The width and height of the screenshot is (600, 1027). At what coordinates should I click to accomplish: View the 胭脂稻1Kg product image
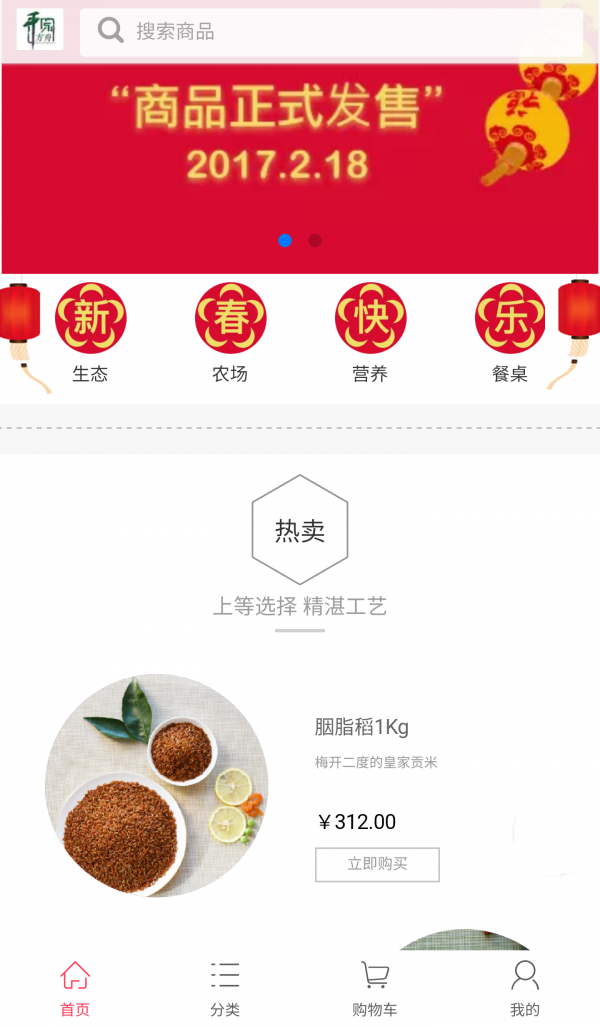(x=156, y=785)
